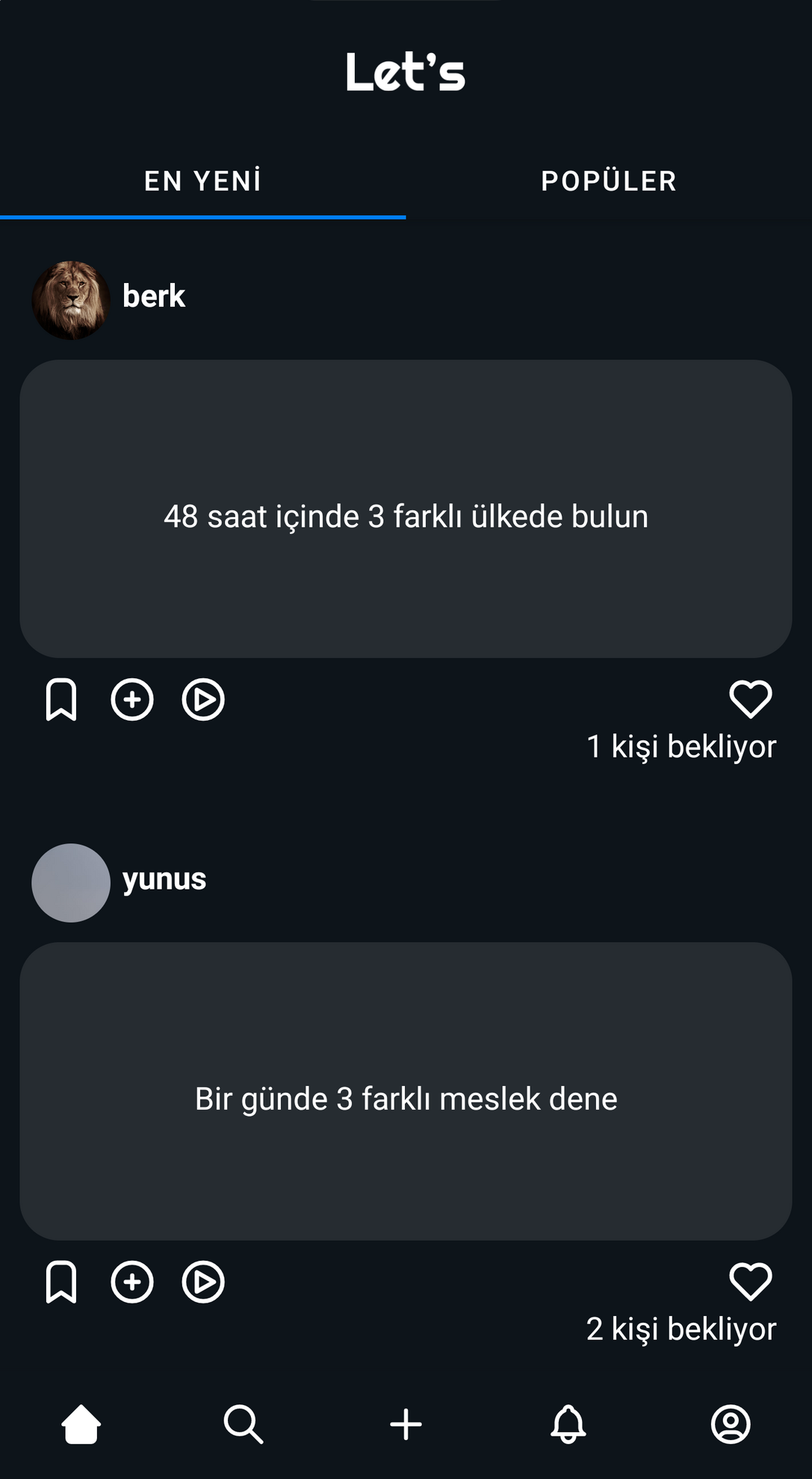
Task: Open yunus's profile avatar
Action: [71, 882]
